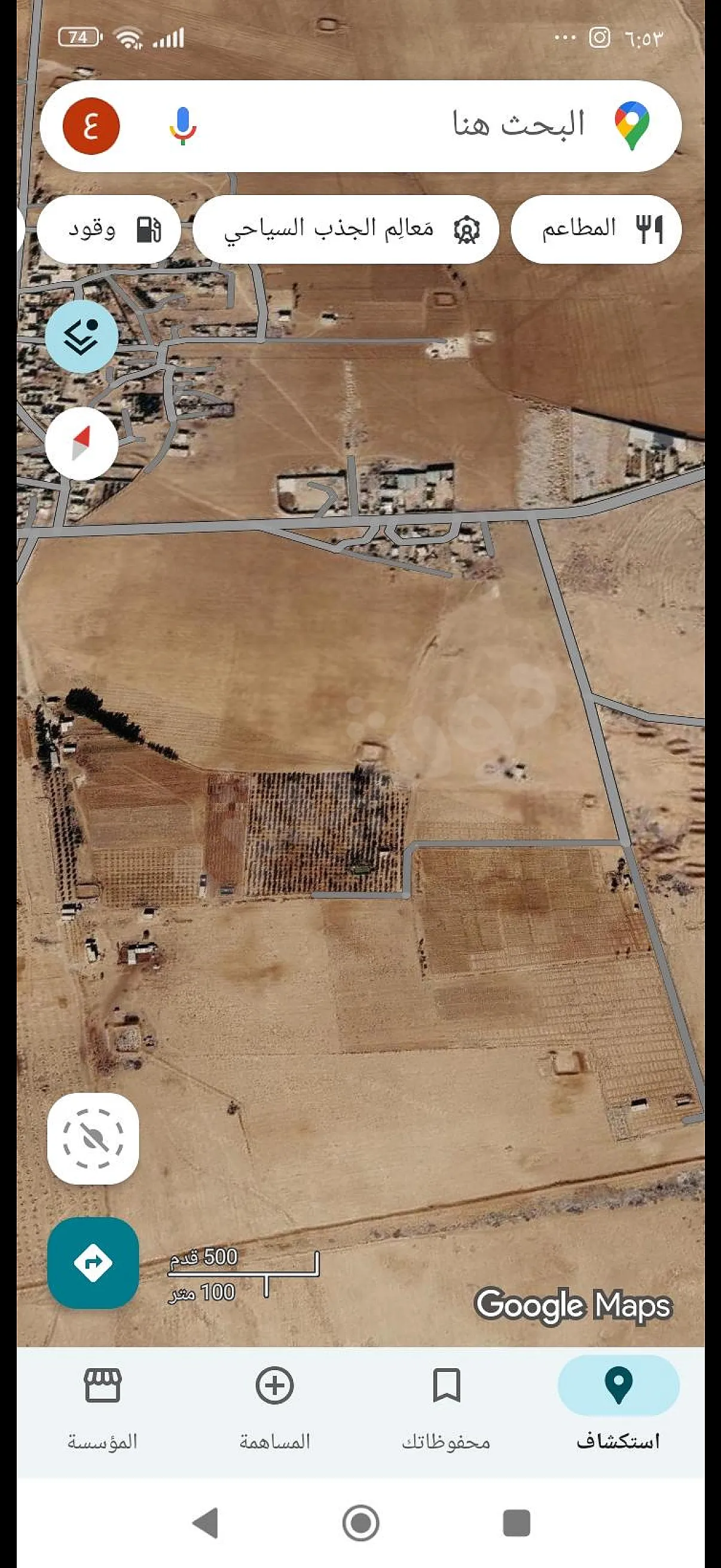Tap the my-location button
The image size is (721, 1568).
(93, 1138)
